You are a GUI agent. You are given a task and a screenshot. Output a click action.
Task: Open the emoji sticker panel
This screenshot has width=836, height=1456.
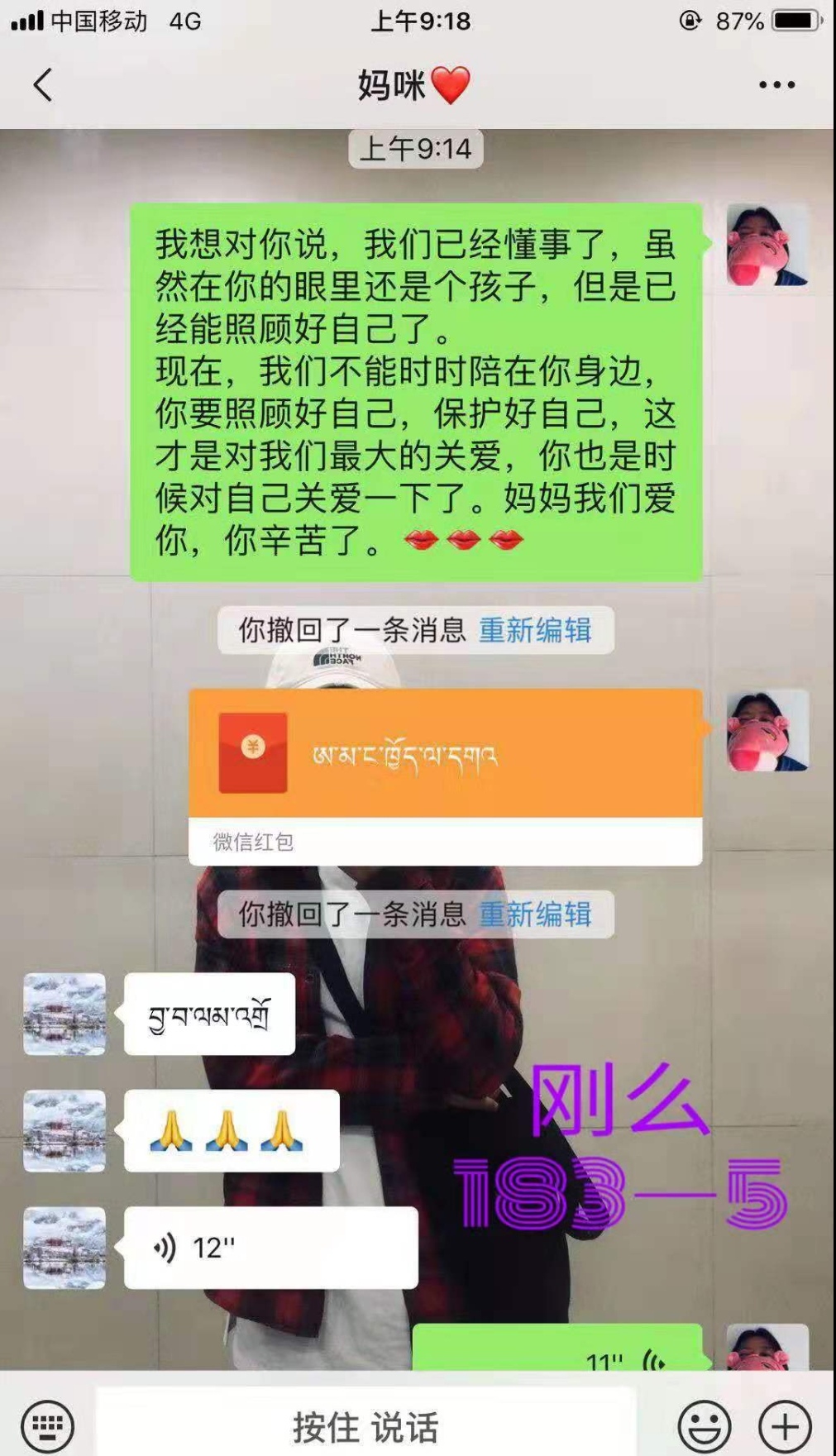click(x=704, y=1425)
